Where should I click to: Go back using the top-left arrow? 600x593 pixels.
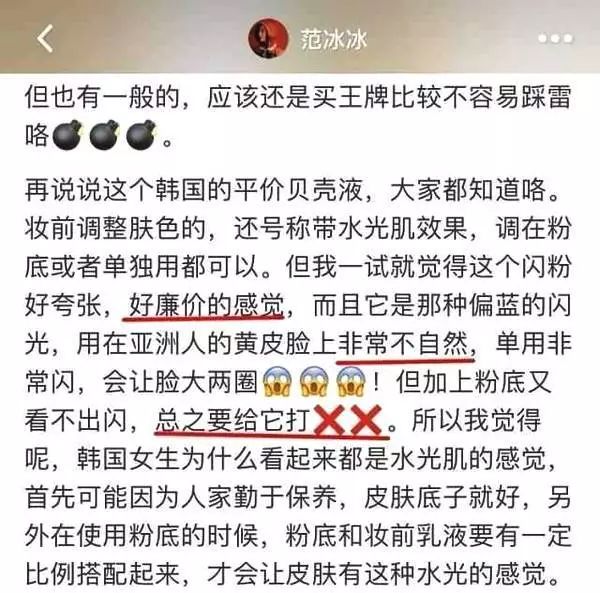pyautogui.click(x=43, y=38)
